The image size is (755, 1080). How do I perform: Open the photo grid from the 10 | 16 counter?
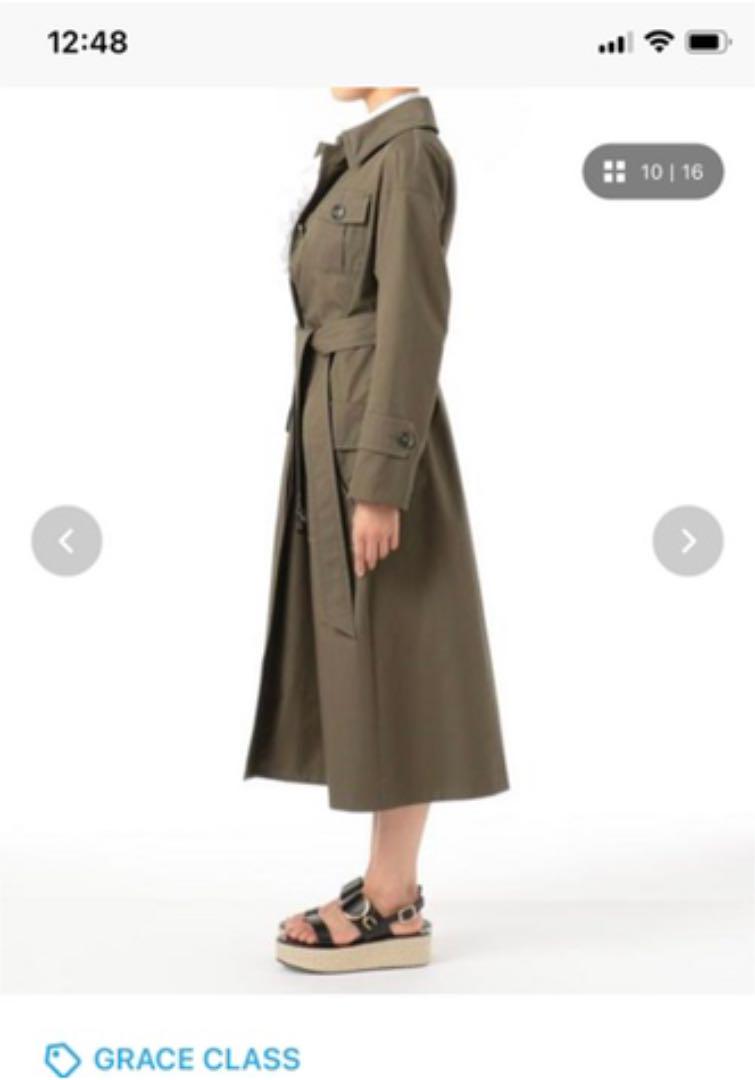[x=653, y=172]
